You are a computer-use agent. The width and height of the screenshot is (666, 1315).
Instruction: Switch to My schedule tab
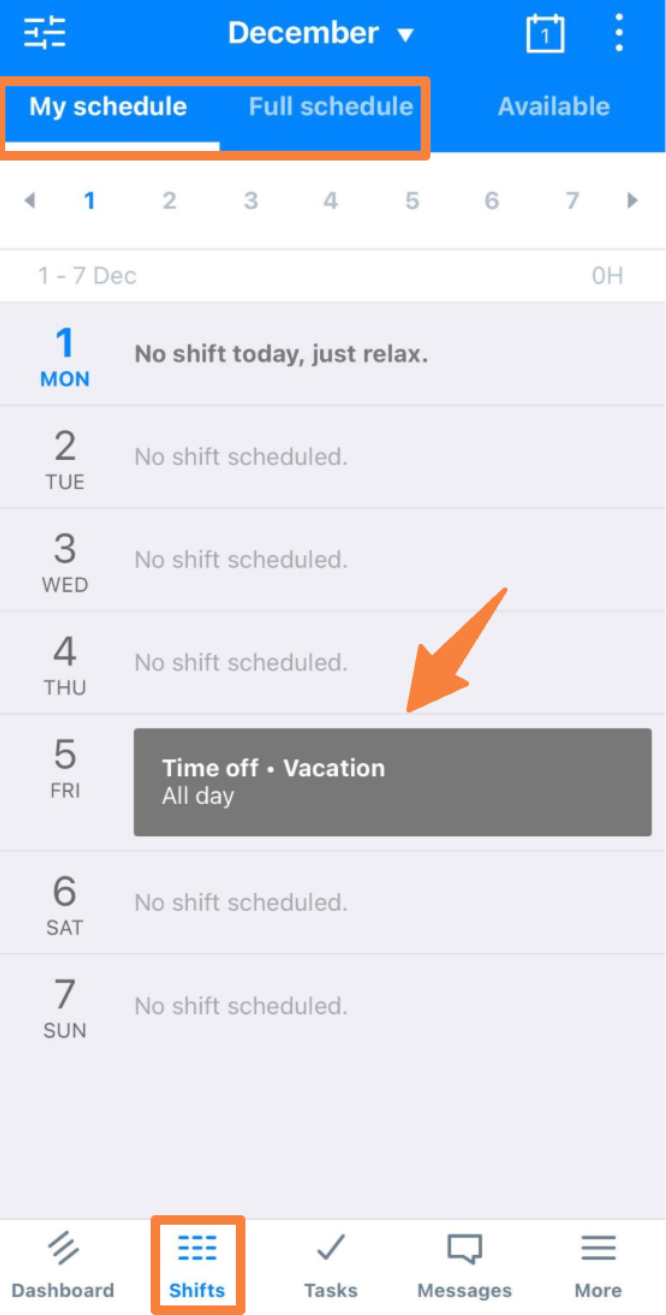108,107
